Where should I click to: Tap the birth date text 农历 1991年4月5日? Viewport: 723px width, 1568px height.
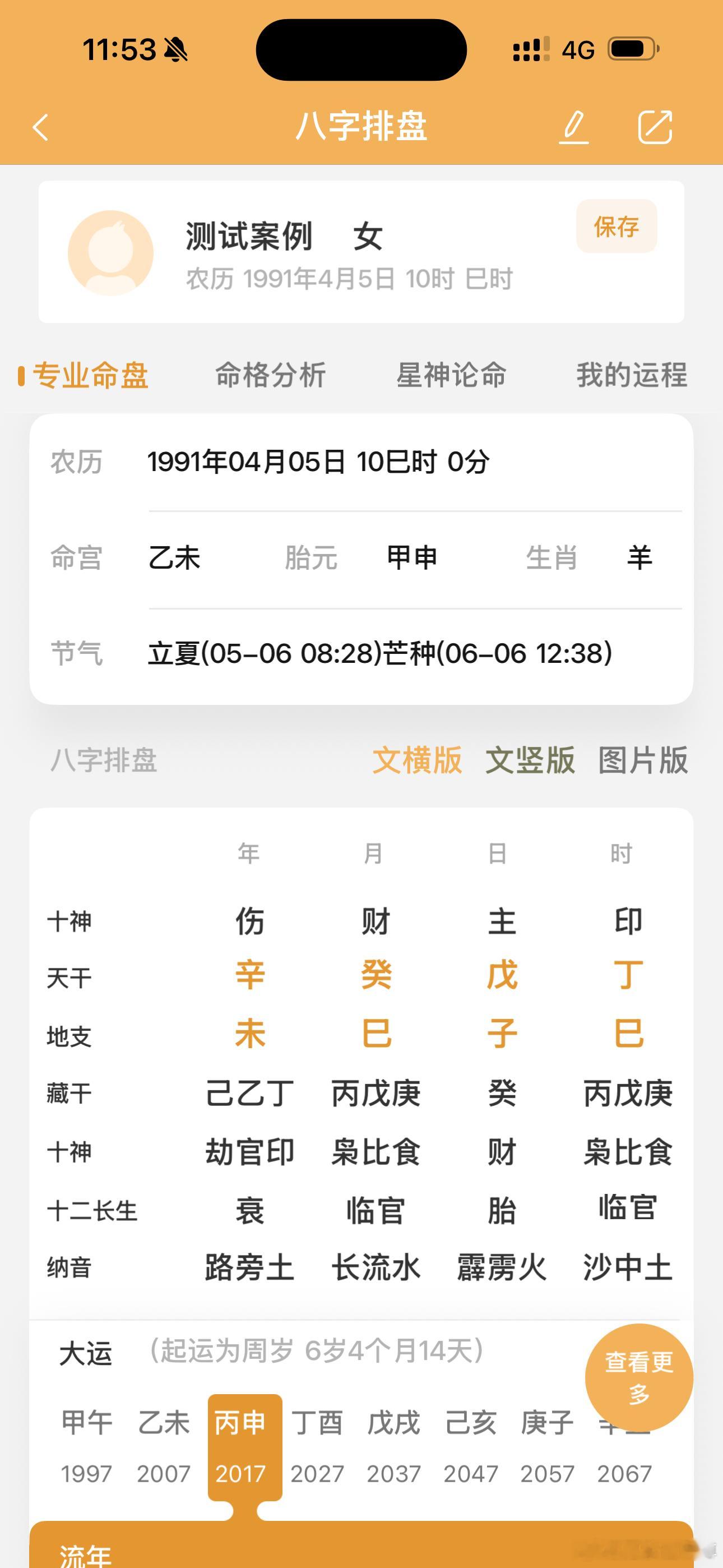pos(348,279)
